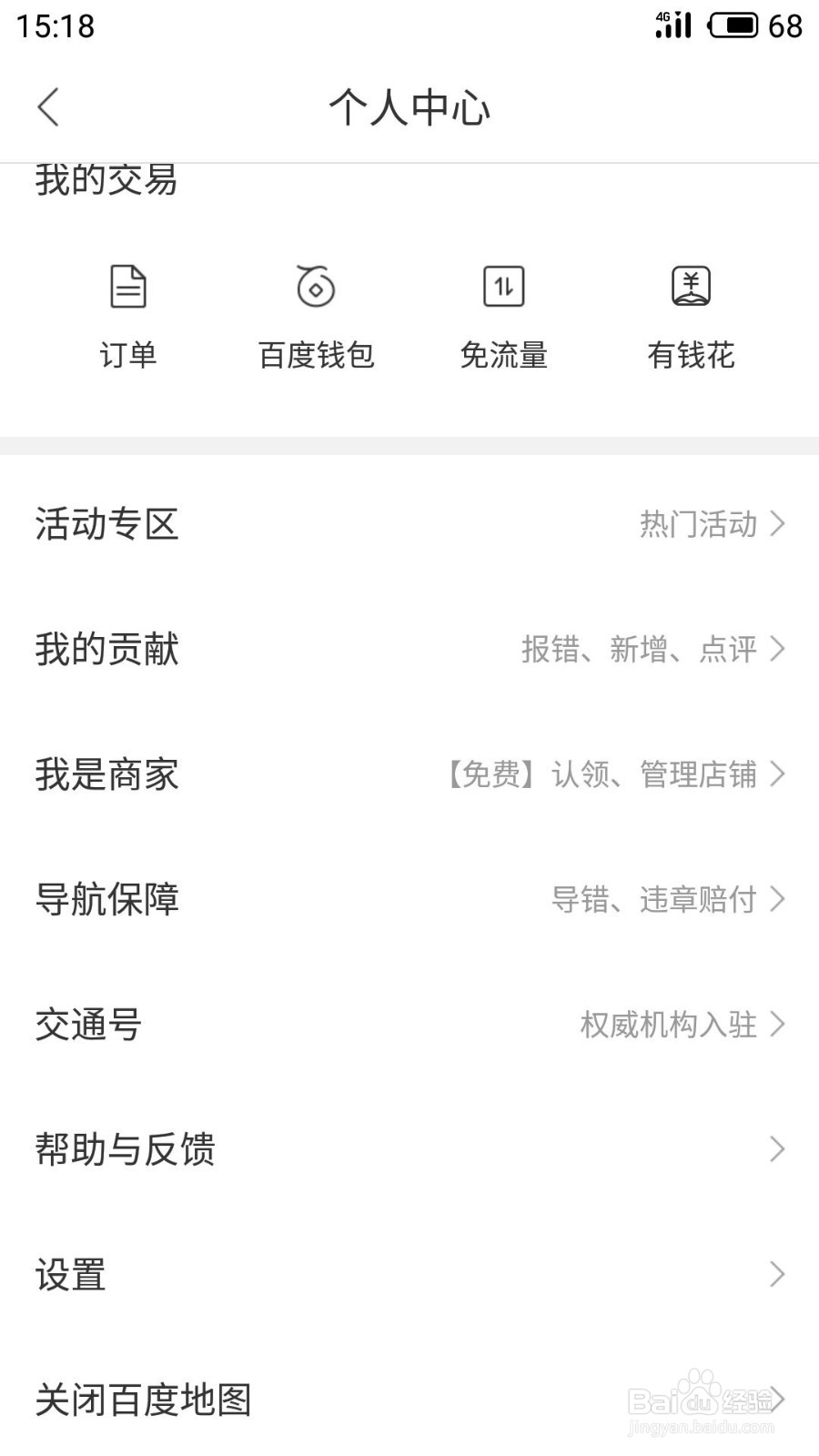
Task: Open 活动专区 row
Action: pos(409,524)
